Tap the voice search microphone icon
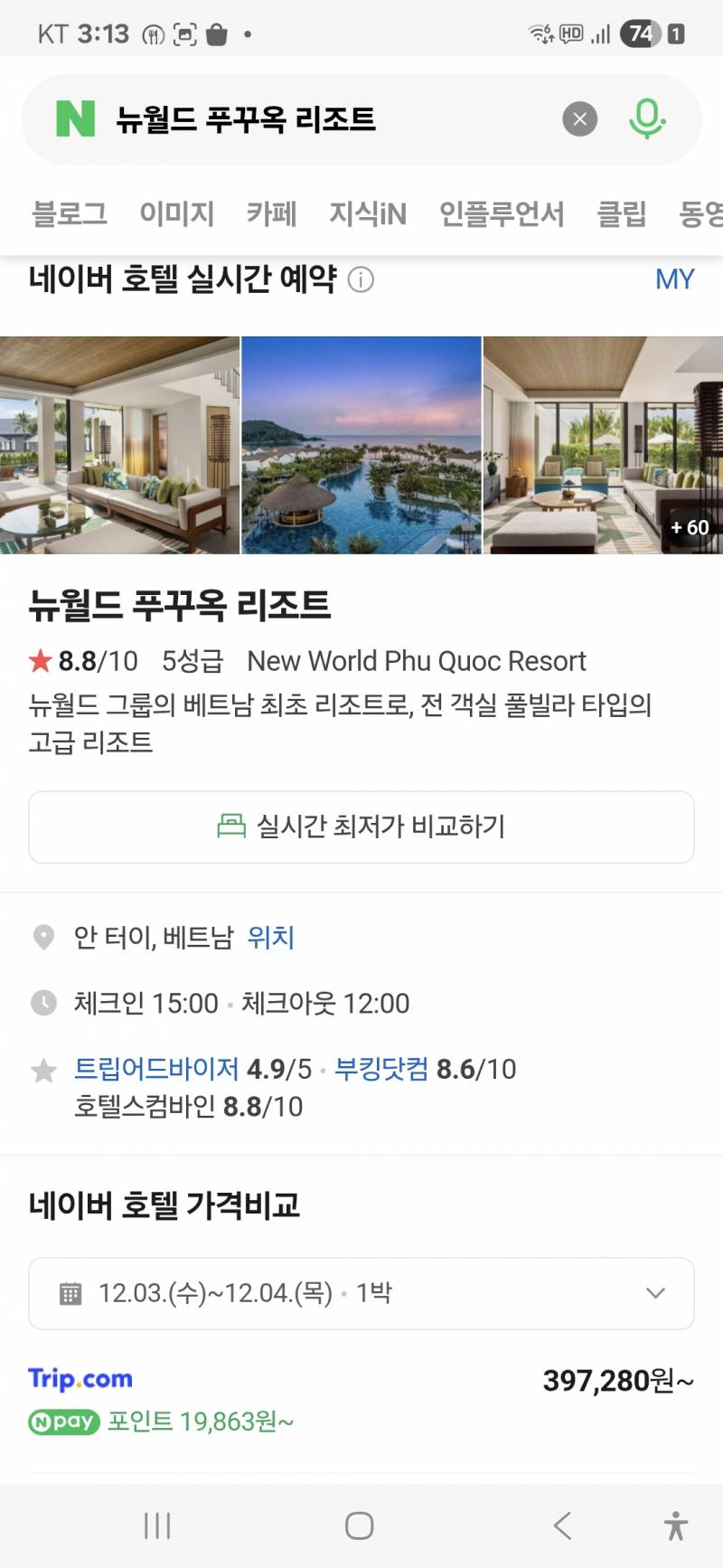The image size is (723, 1568). (649, 118)
